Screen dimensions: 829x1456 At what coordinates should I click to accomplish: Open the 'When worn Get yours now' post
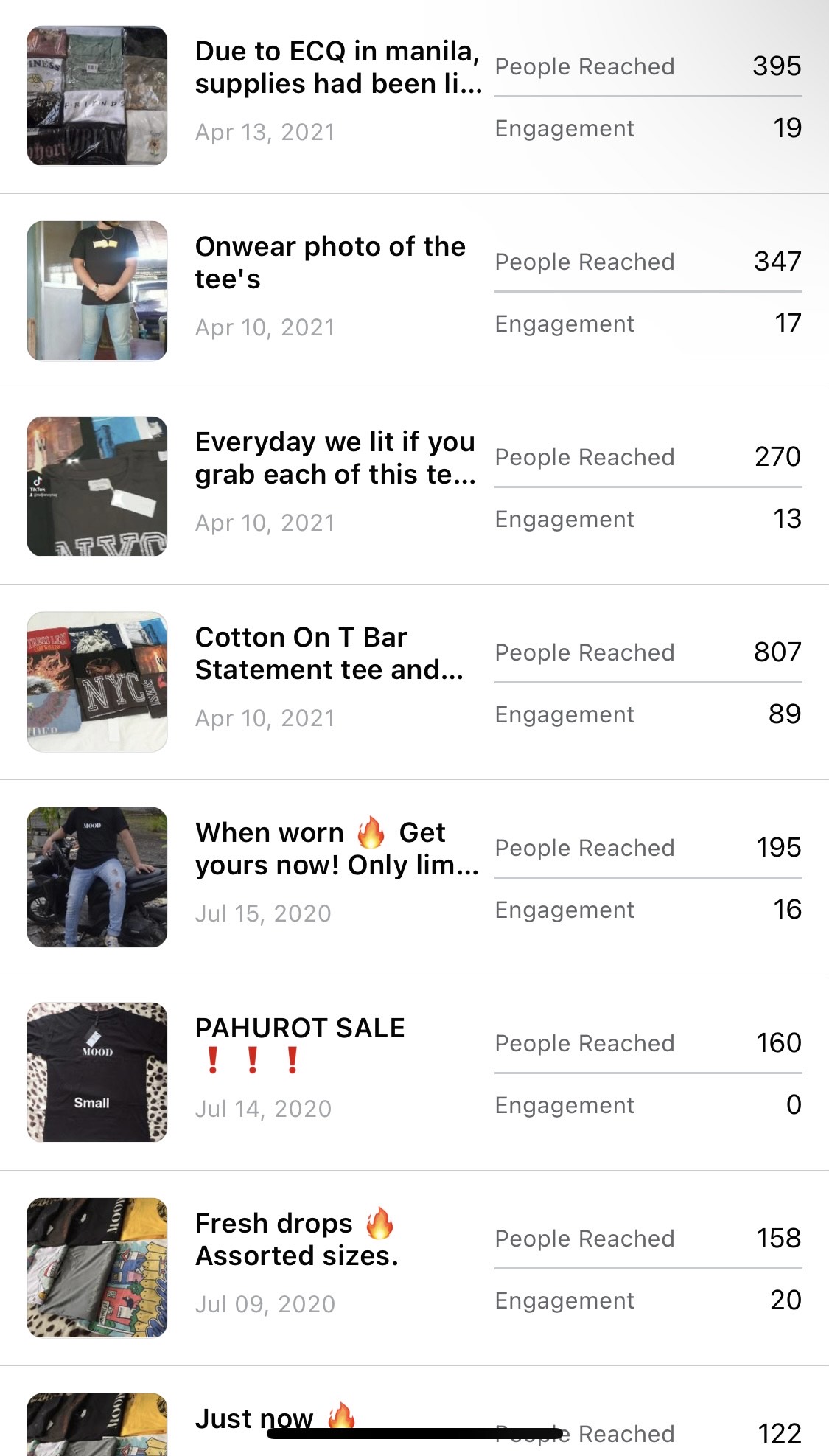pyautogui.click(x=336, y=849)
